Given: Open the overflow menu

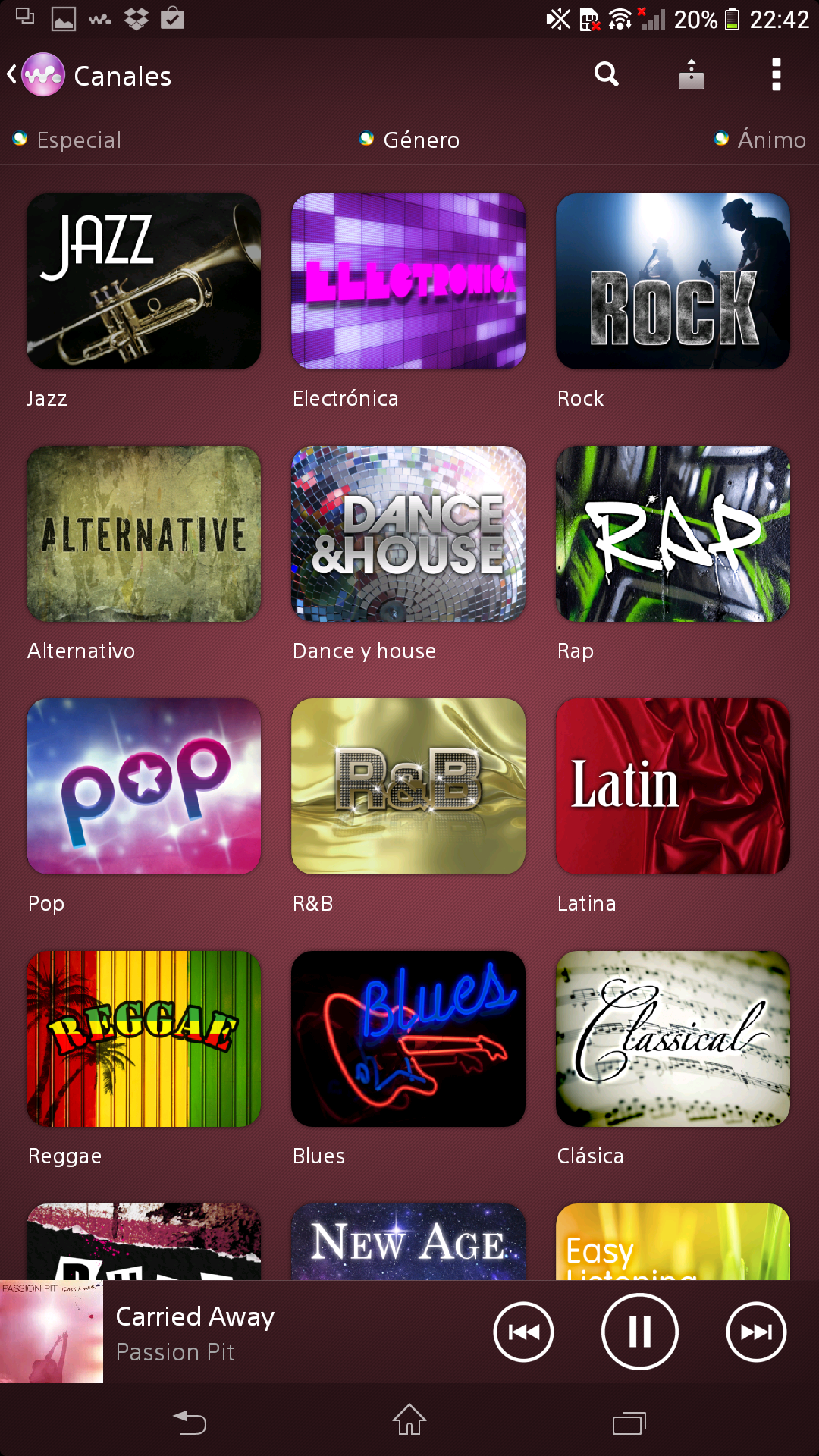Looking at the screenshot, I should point(776,75).
